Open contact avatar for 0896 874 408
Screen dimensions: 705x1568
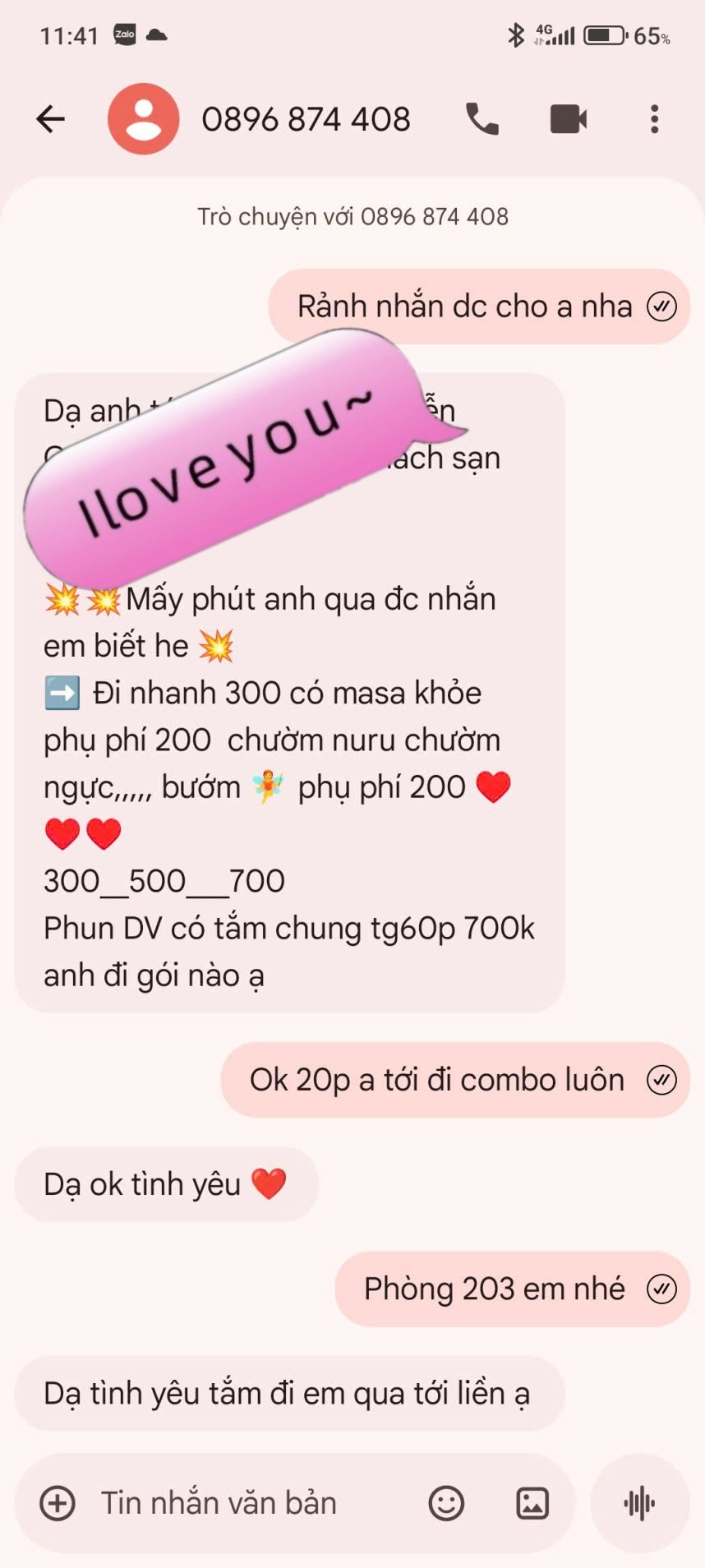pos(144,119)
